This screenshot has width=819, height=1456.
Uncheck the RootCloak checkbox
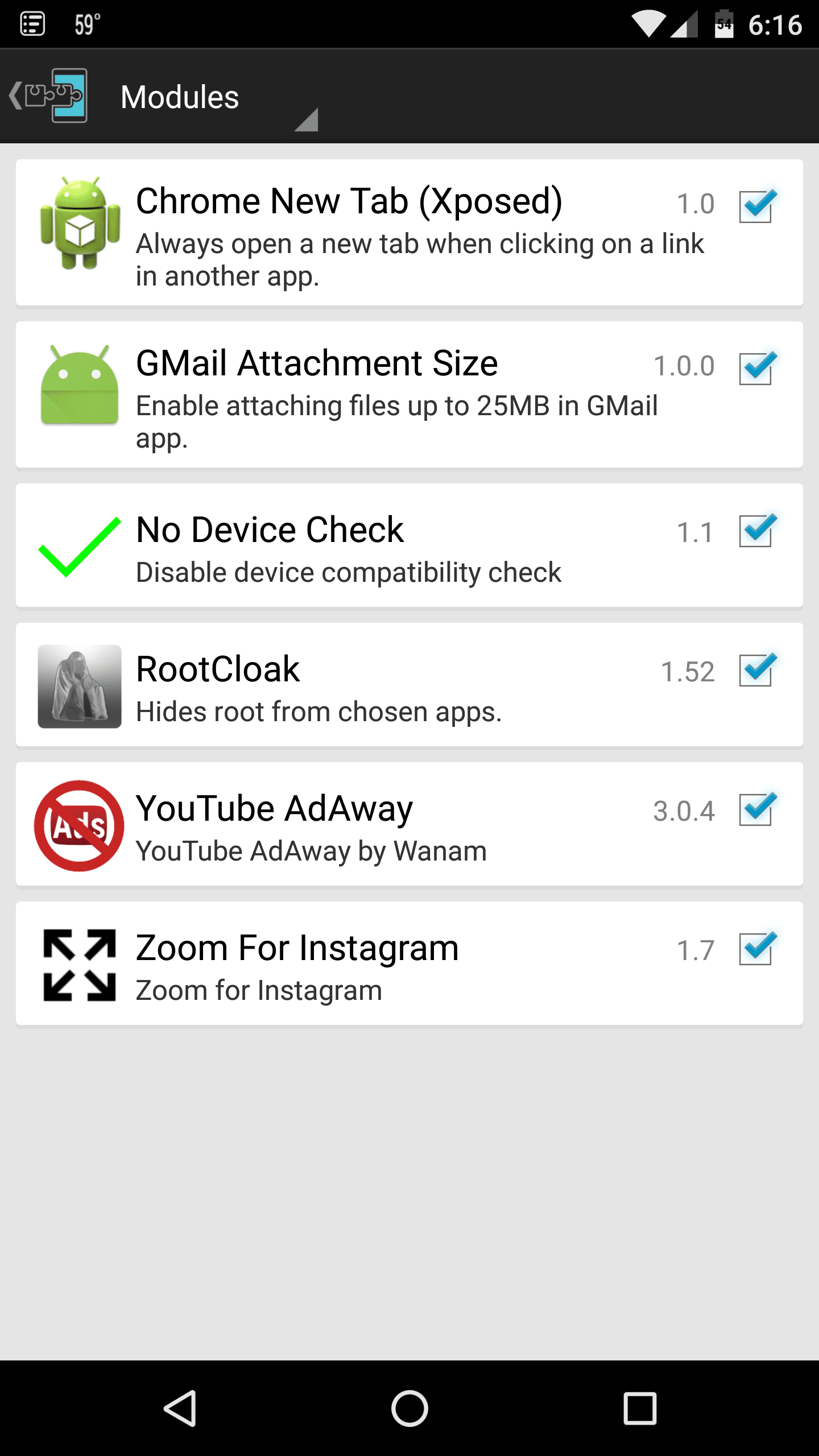tap(756, 670)
